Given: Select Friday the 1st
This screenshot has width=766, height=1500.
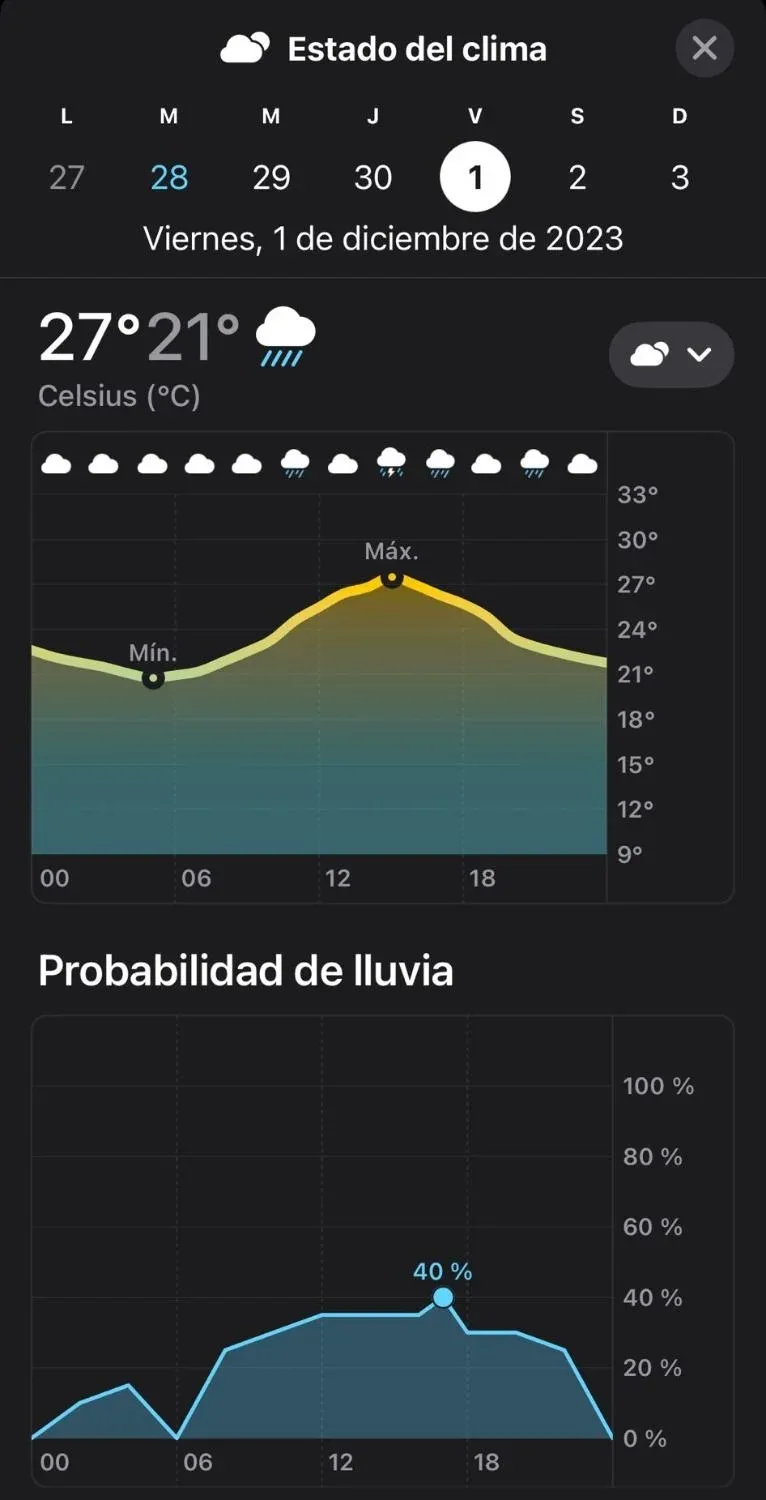Looking at the screenshot, I should click(475, 177).
